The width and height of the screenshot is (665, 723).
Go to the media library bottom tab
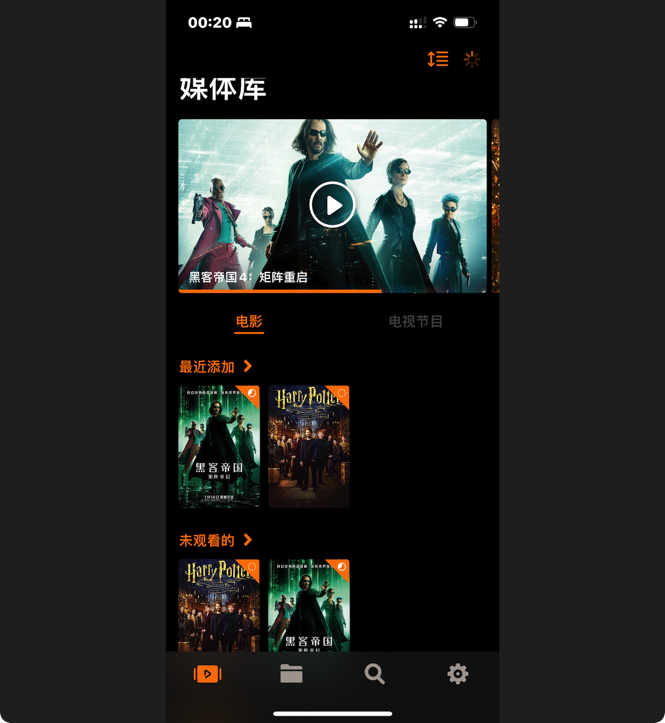pos(207,674)
